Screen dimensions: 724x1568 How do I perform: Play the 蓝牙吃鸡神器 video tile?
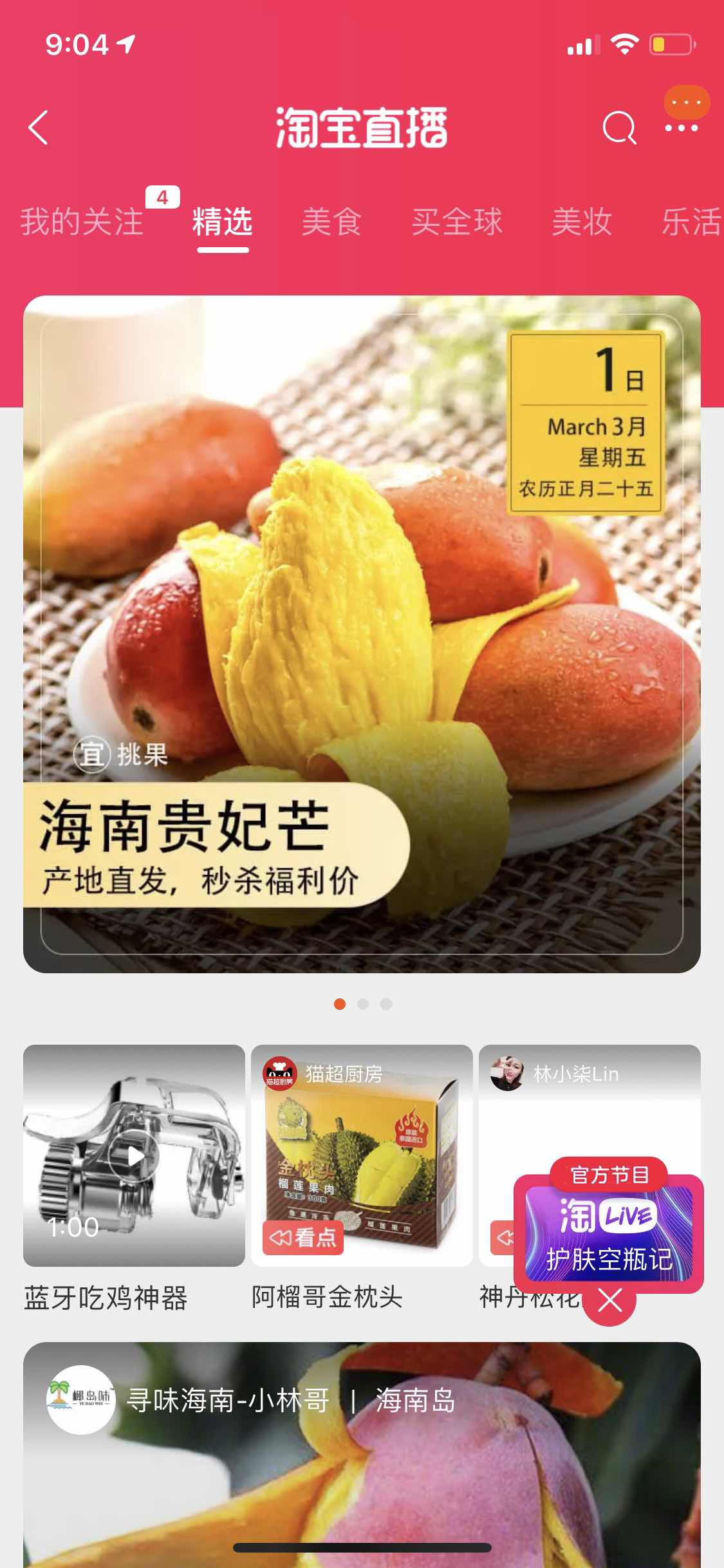[134, 1156]
